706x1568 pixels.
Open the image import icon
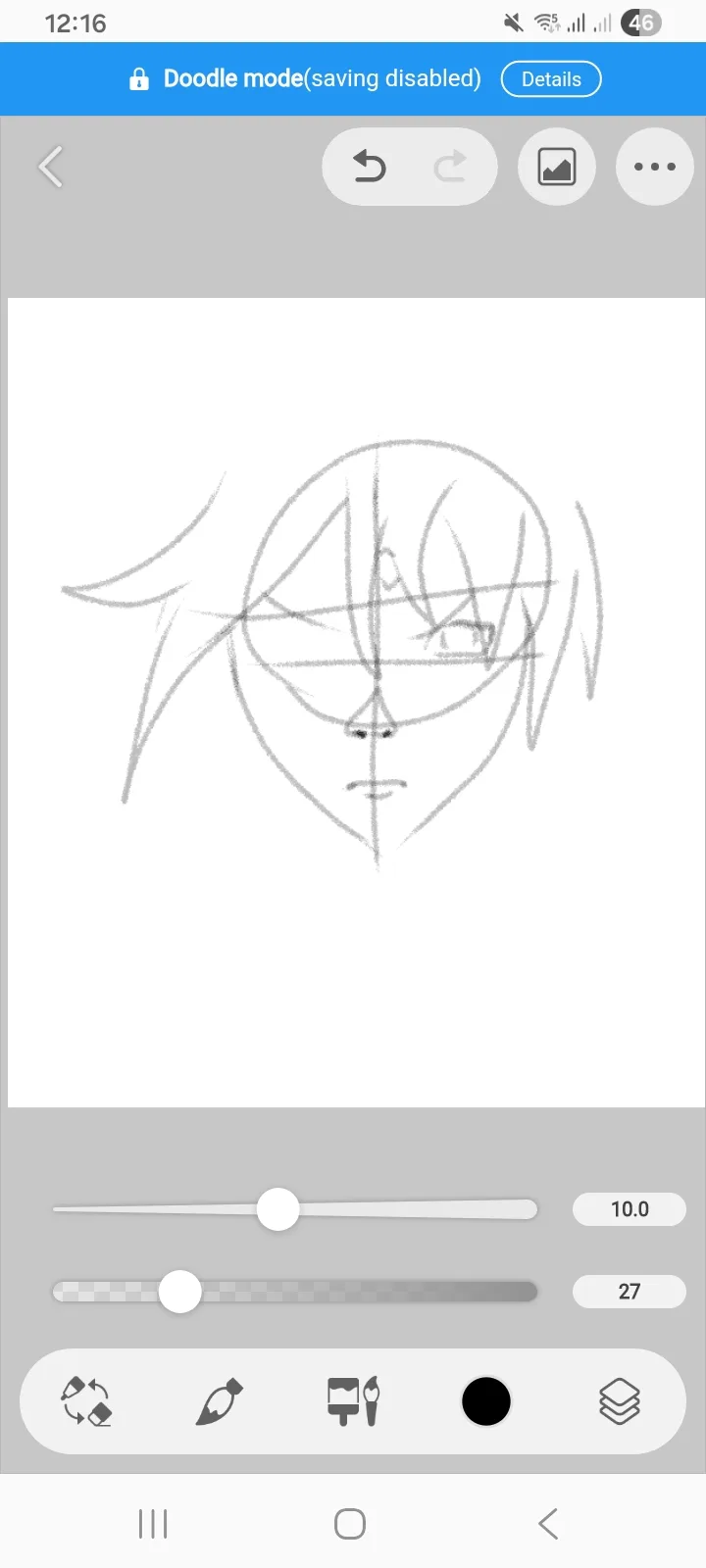point(556,167)
